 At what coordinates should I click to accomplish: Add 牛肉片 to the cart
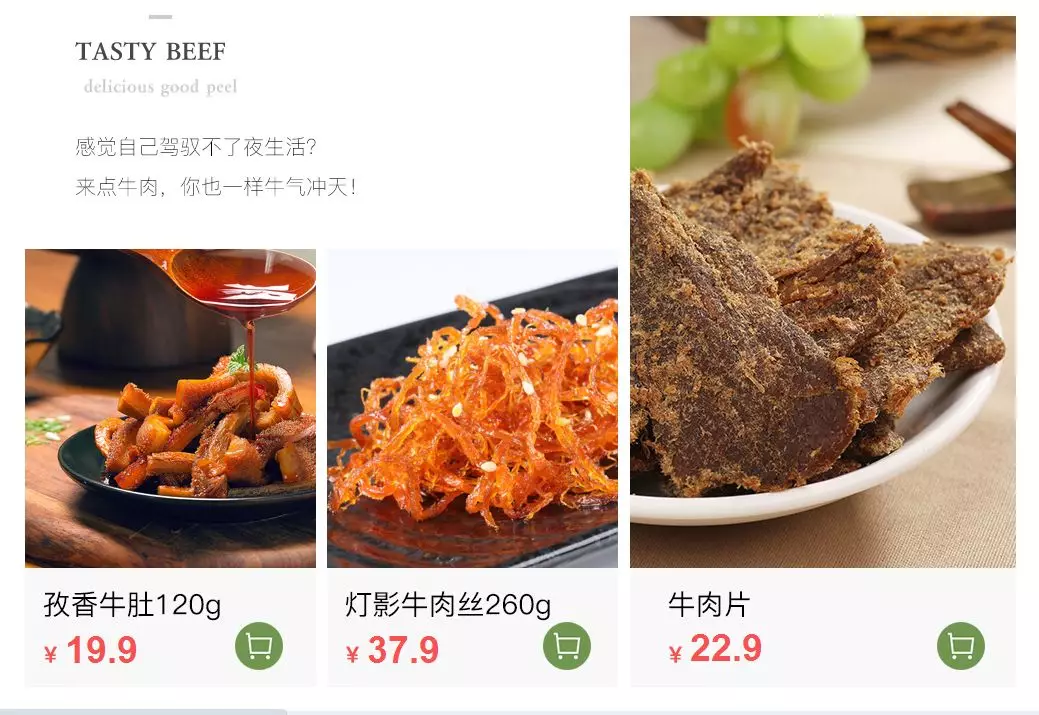[961, 646]
